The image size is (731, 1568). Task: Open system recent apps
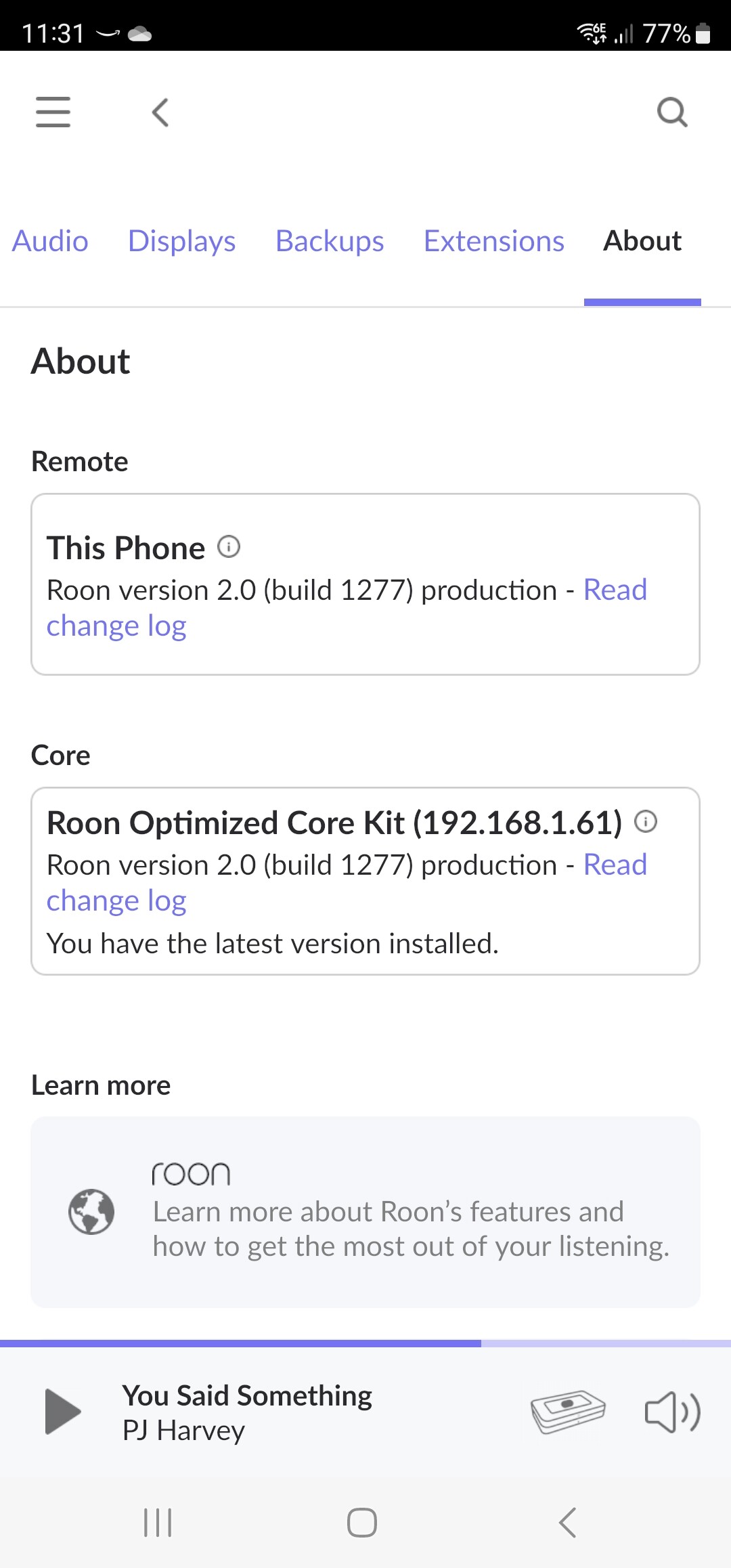tap(158, 1523)
